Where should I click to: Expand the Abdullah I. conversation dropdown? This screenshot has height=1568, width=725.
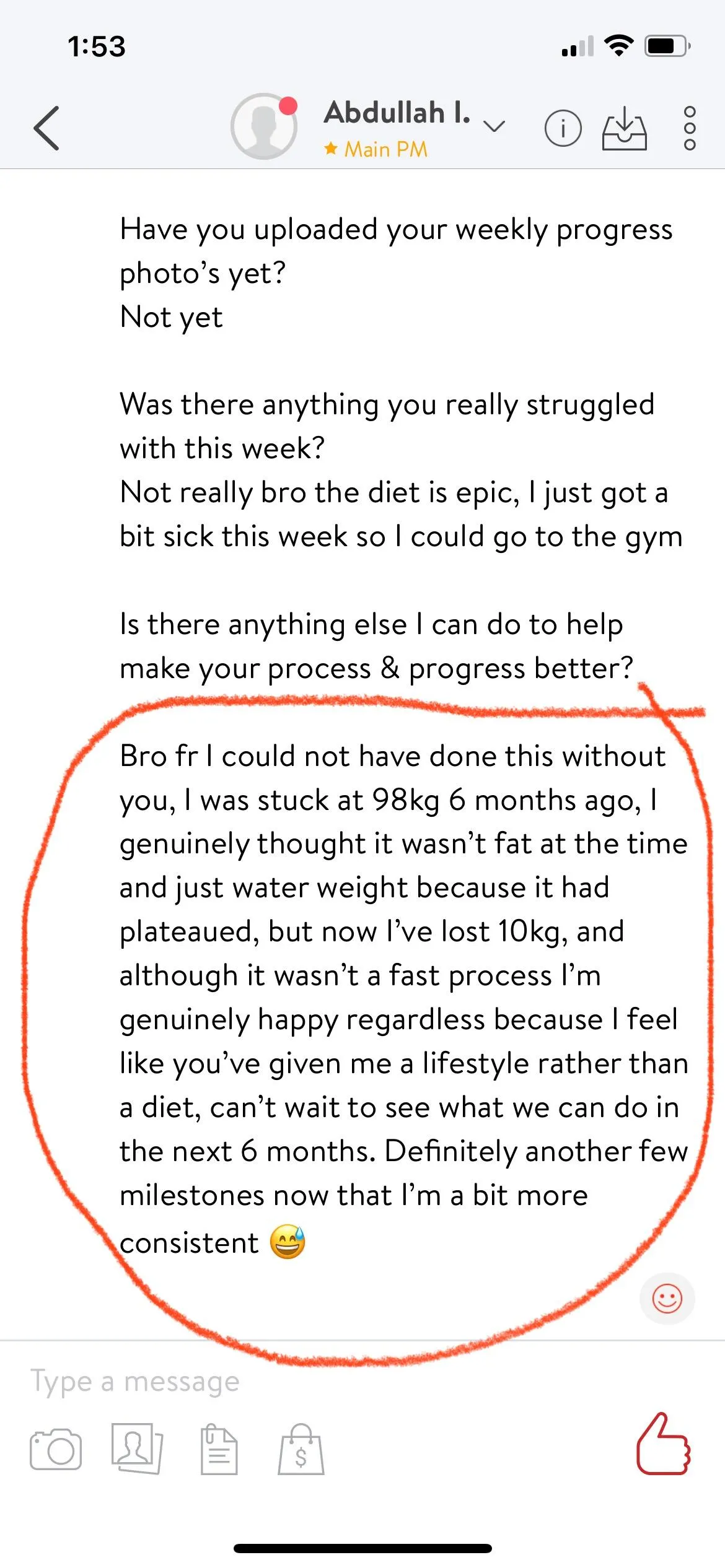494,126
